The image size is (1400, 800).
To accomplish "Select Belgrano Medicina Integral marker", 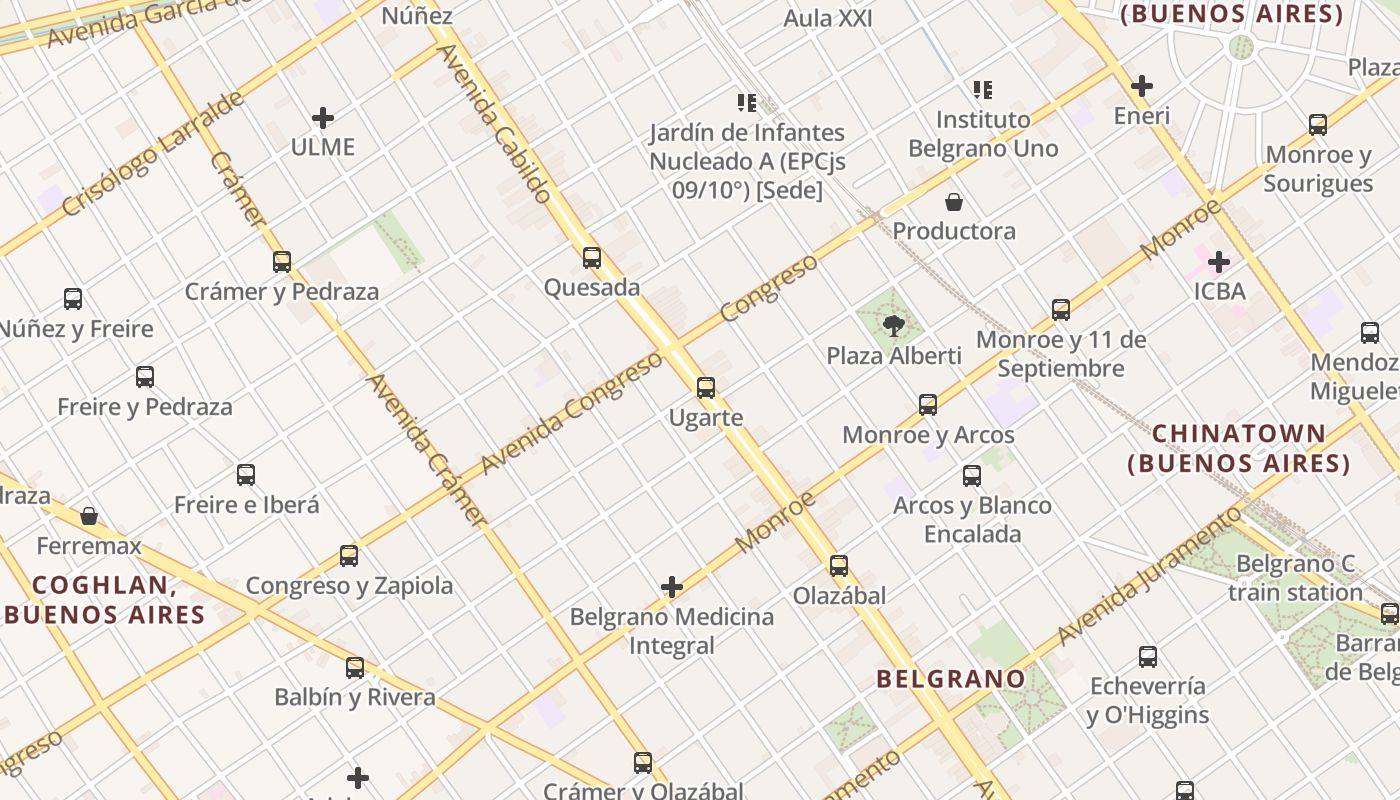I will (x=672, y=587).
